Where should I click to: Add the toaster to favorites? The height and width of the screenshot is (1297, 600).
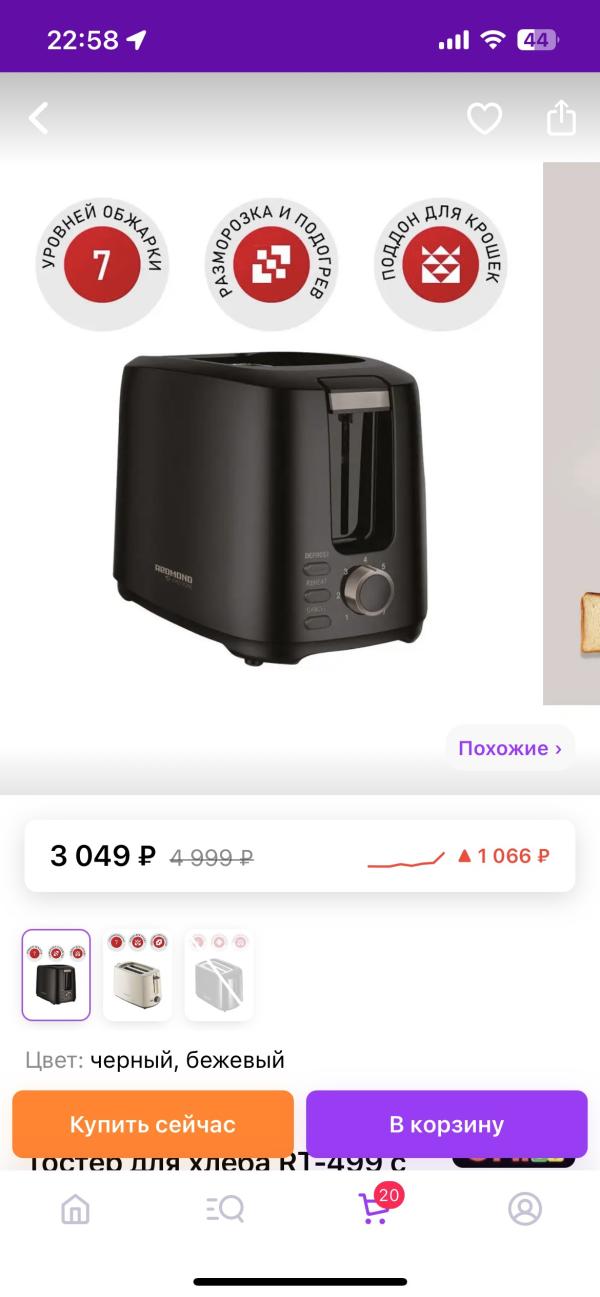coord(484,120)
